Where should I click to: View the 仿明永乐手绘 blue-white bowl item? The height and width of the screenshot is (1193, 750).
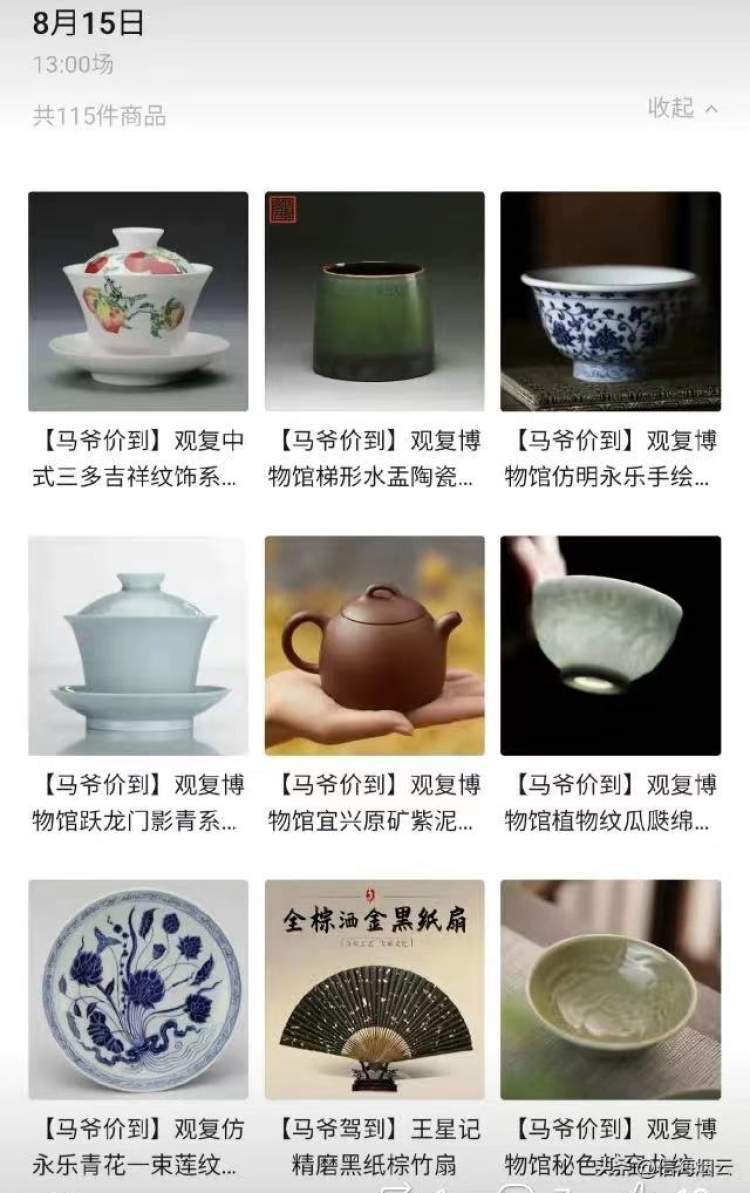[610, 301]
